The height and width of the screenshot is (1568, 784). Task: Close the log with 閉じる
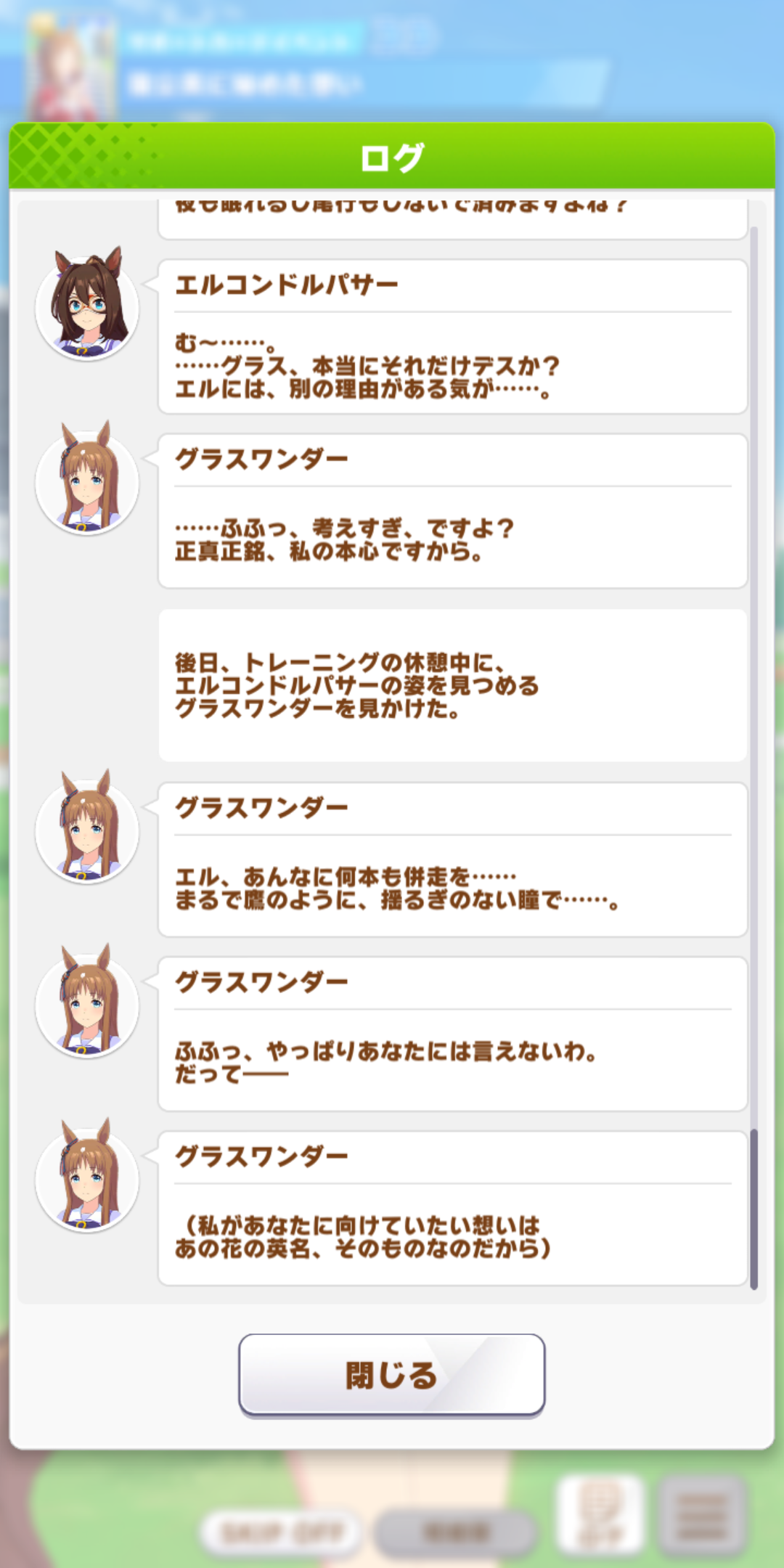[x=391, y=1375]
